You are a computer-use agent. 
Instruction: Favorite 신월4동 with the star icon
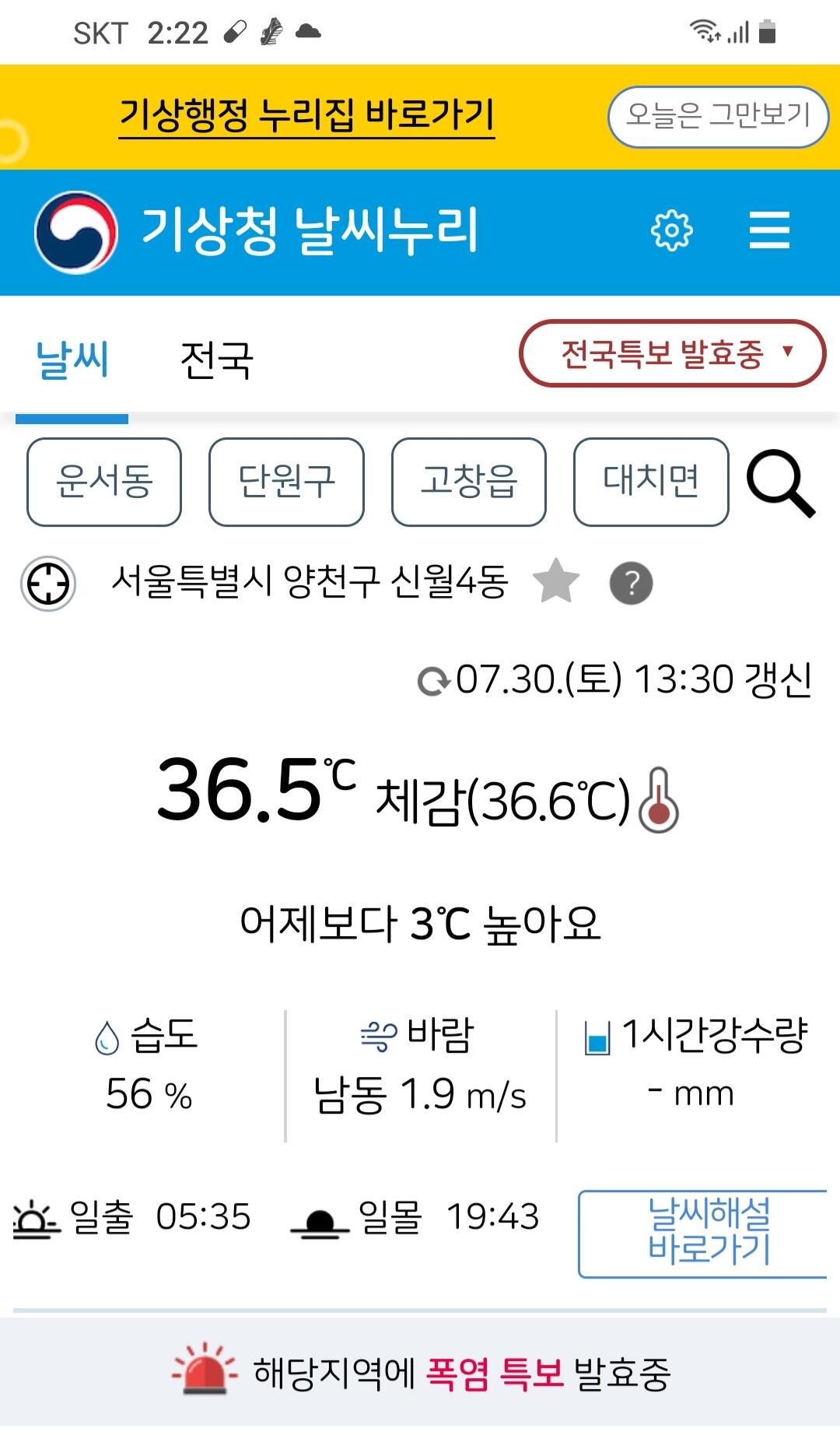coord(556,581)
